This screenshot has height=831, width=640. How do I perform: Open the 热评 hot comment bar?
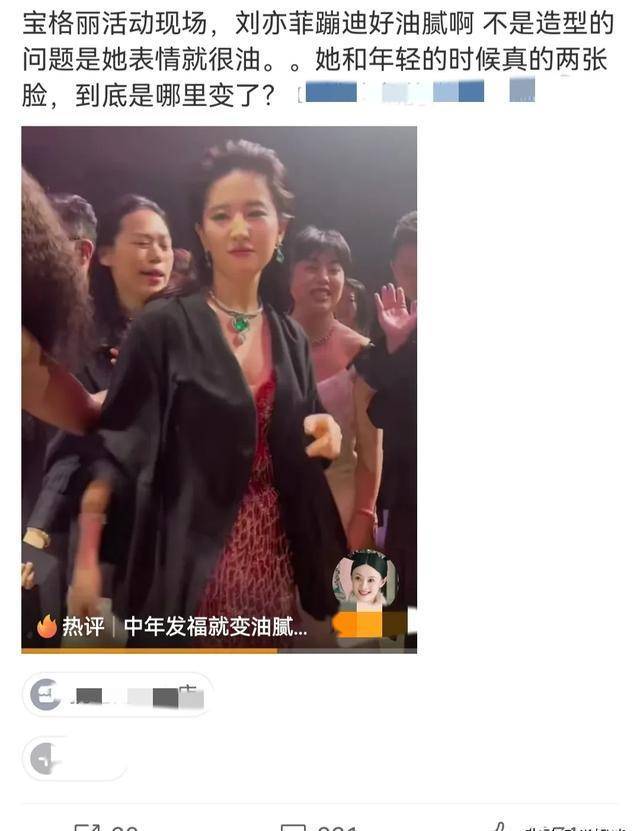pos(180,627)
